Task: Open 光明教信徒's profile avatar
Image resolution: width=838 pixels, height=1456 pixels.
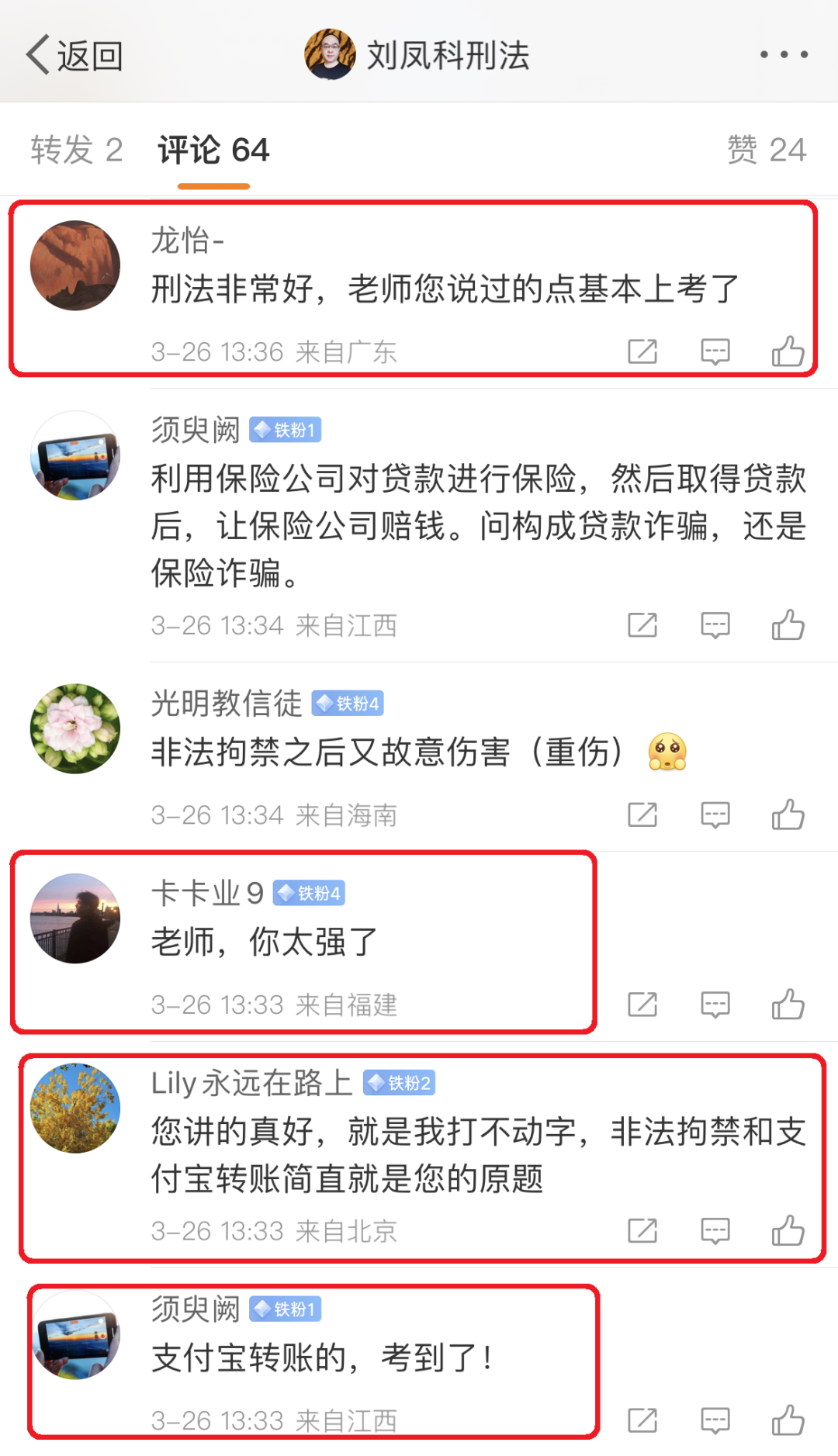Action: [75, 728]
